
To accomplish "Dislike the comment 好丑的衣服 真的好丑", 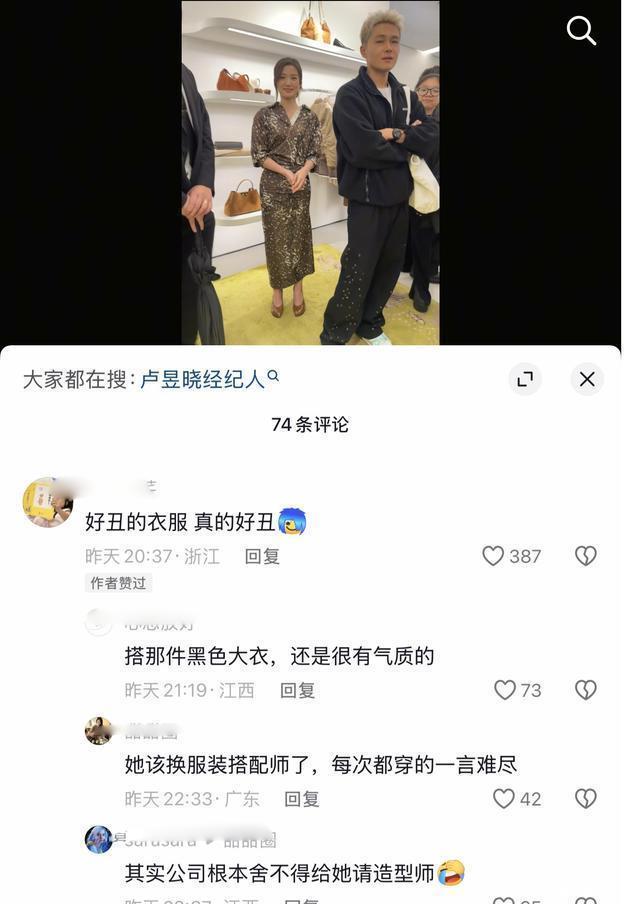I will tap(586, 556).
